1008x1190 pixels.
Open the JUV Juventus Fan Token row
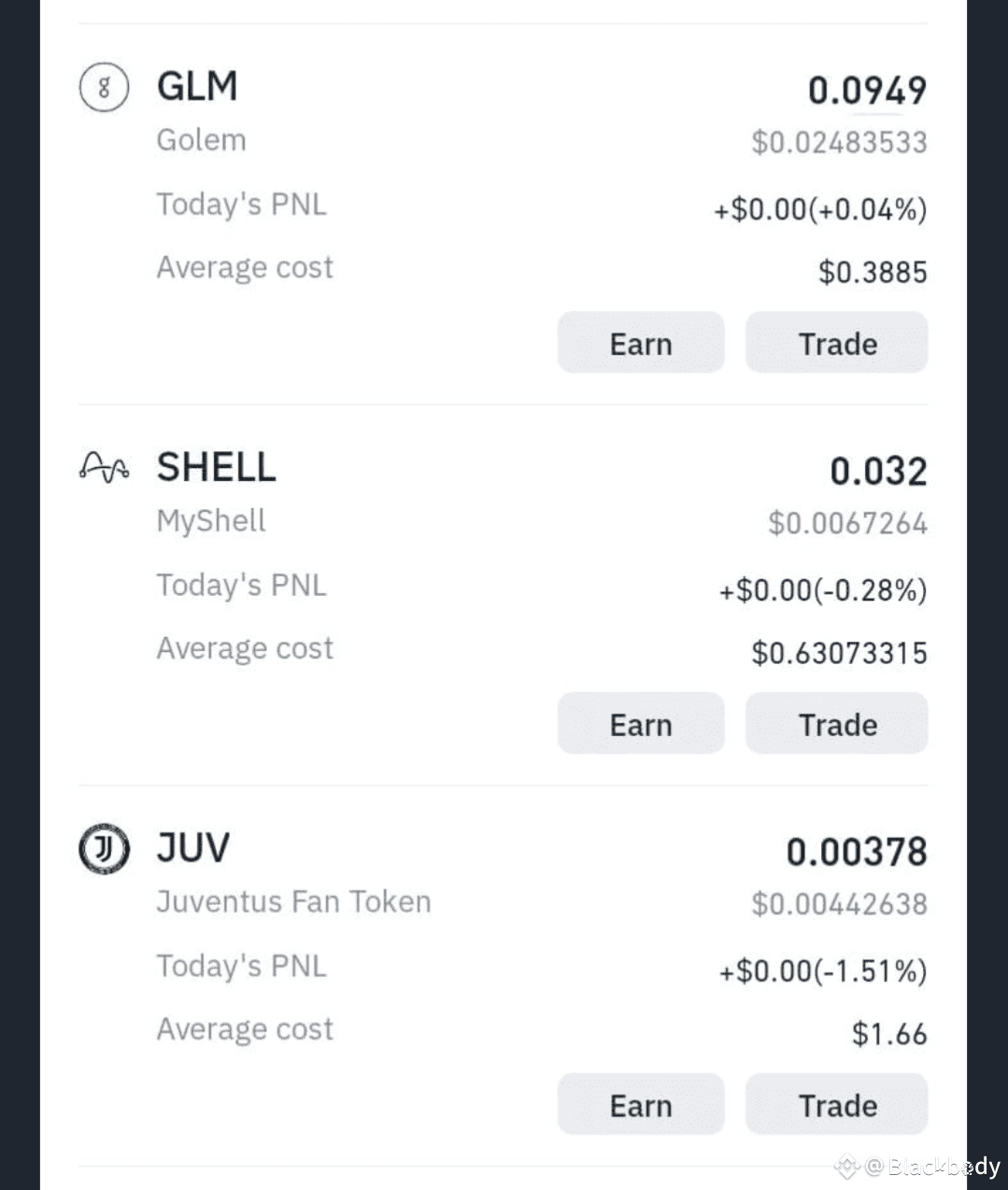193,850
